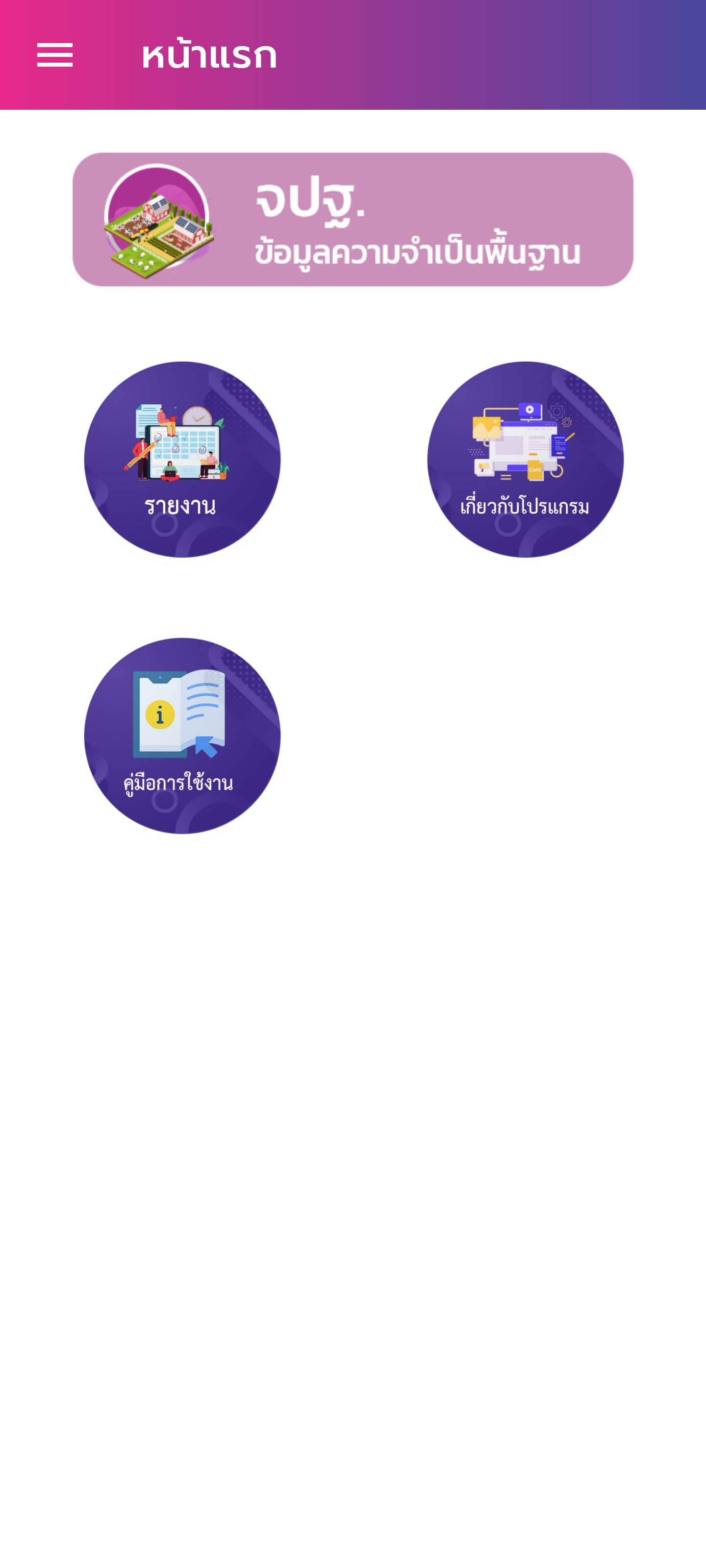Open the hamburger navigation menu
706x1568 pixels.
(x=56, y=55)
